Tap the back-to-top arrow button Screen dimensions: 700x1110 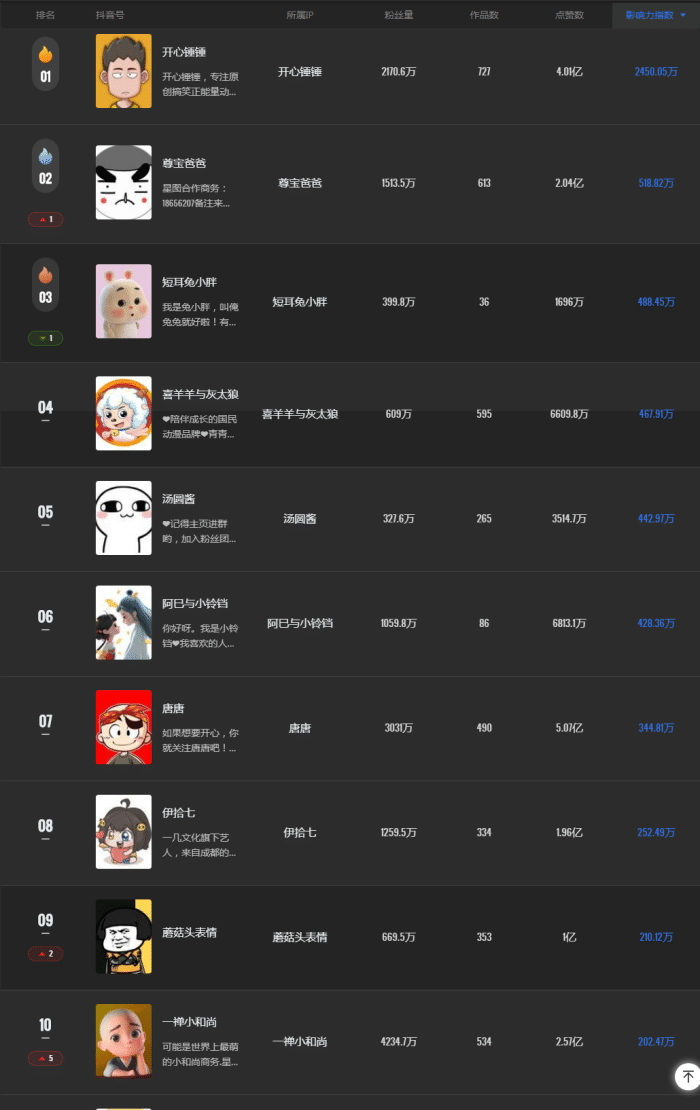[x=686, y=1076]
